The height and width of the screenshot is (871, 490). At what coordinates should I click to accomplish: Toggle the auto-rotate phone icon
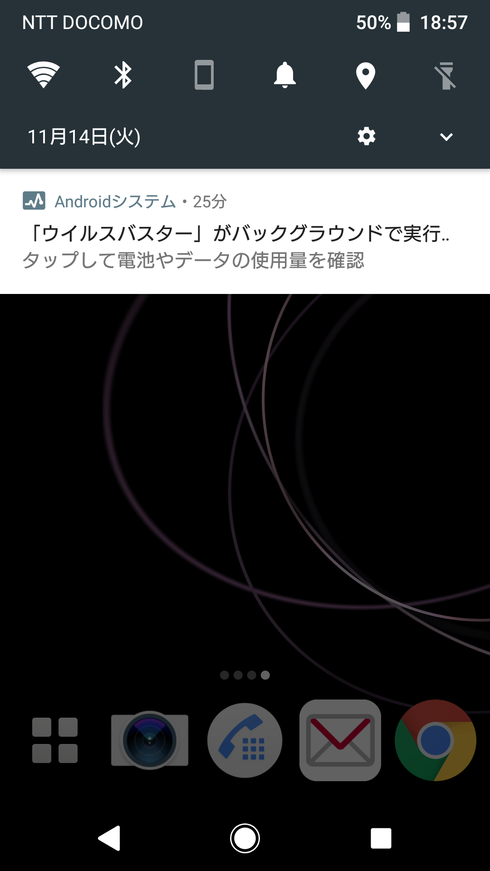(x=204, y=75)
